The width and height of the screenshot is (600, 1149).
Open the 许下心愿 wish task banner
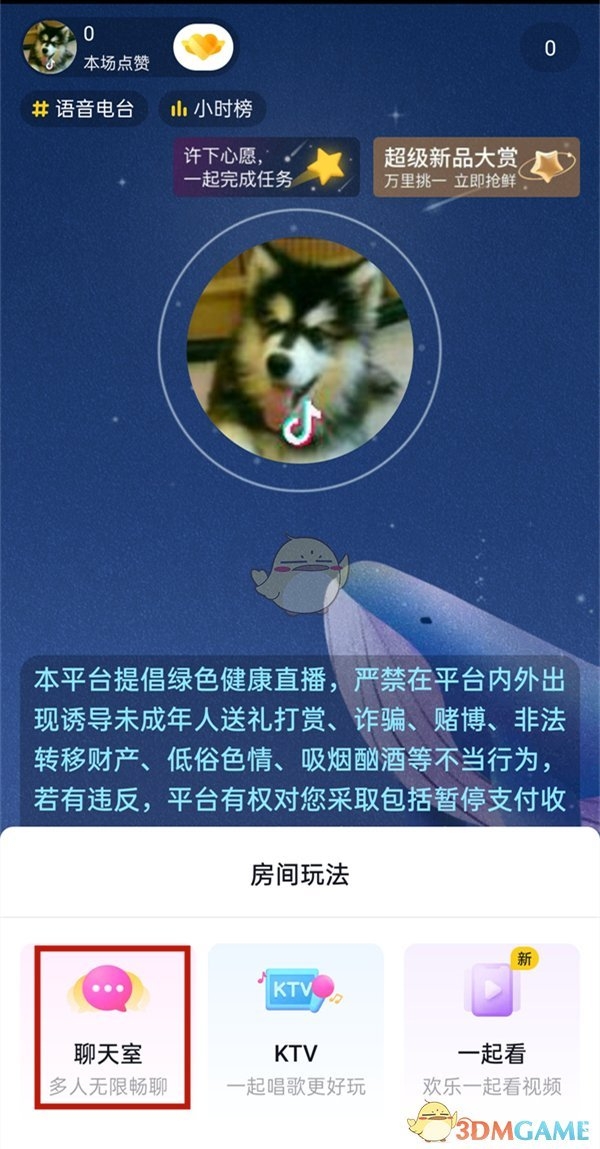point(265,167)
